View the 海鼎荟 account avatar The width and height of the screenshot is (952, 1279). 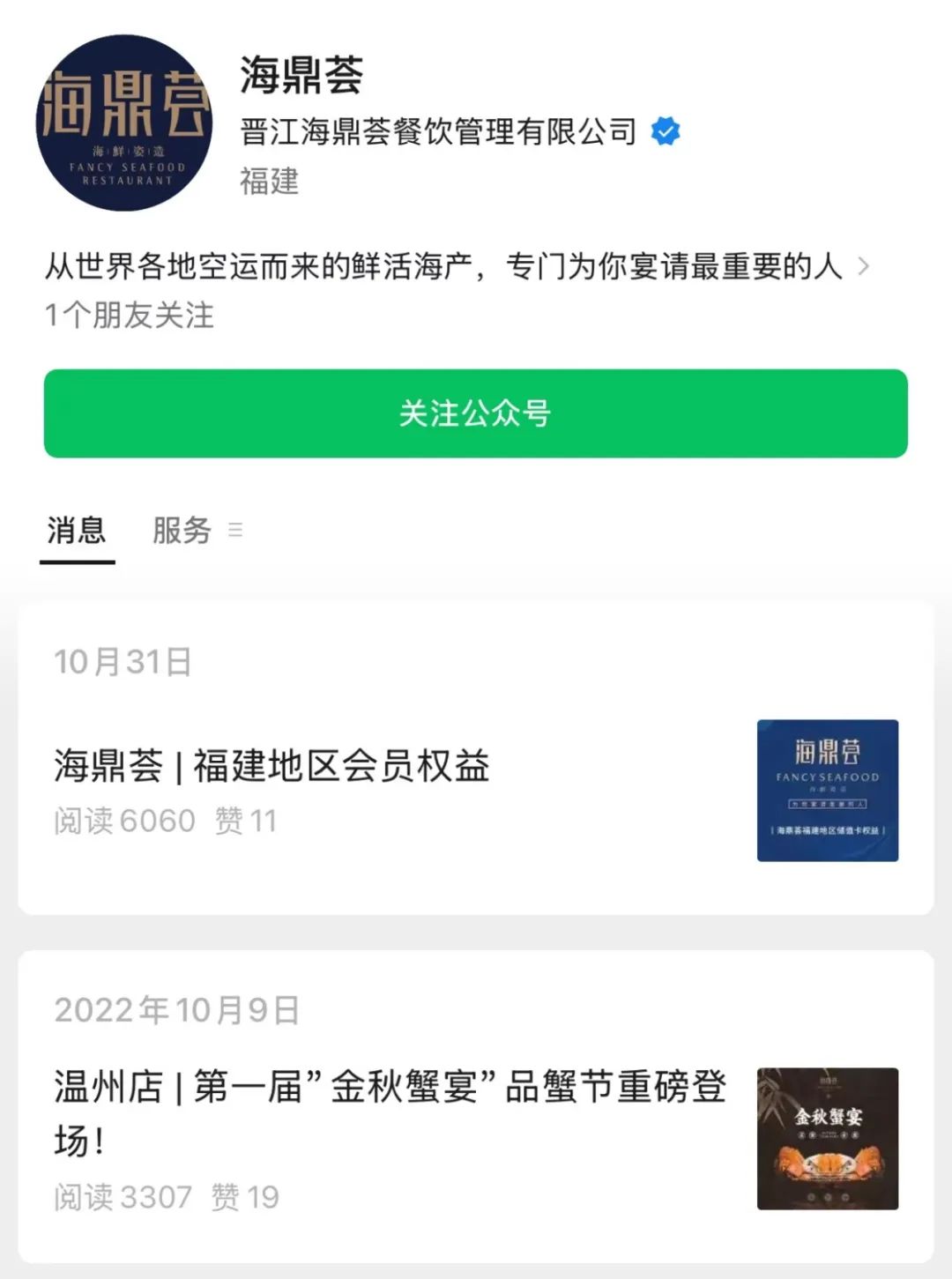tap(124, 123)
